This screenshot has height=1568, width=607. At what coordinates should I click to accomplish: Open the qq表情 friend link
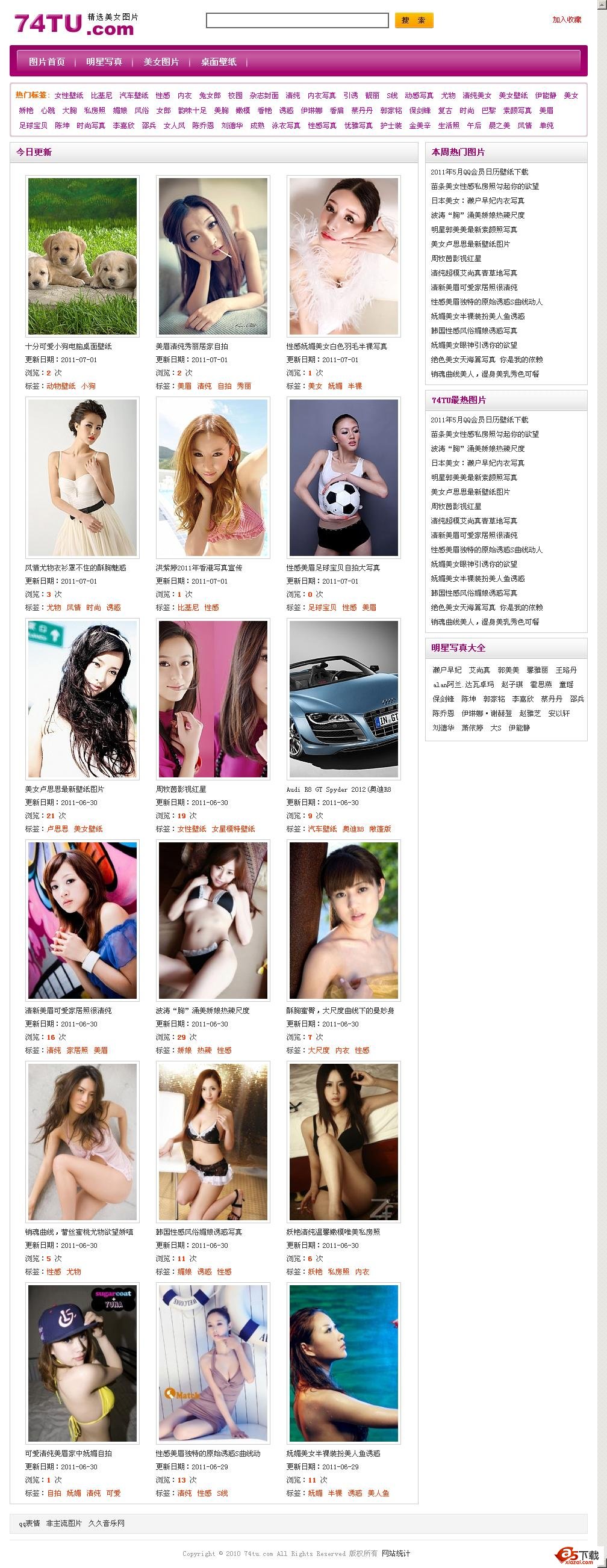pyautogui.click(x=29, y=1523)
